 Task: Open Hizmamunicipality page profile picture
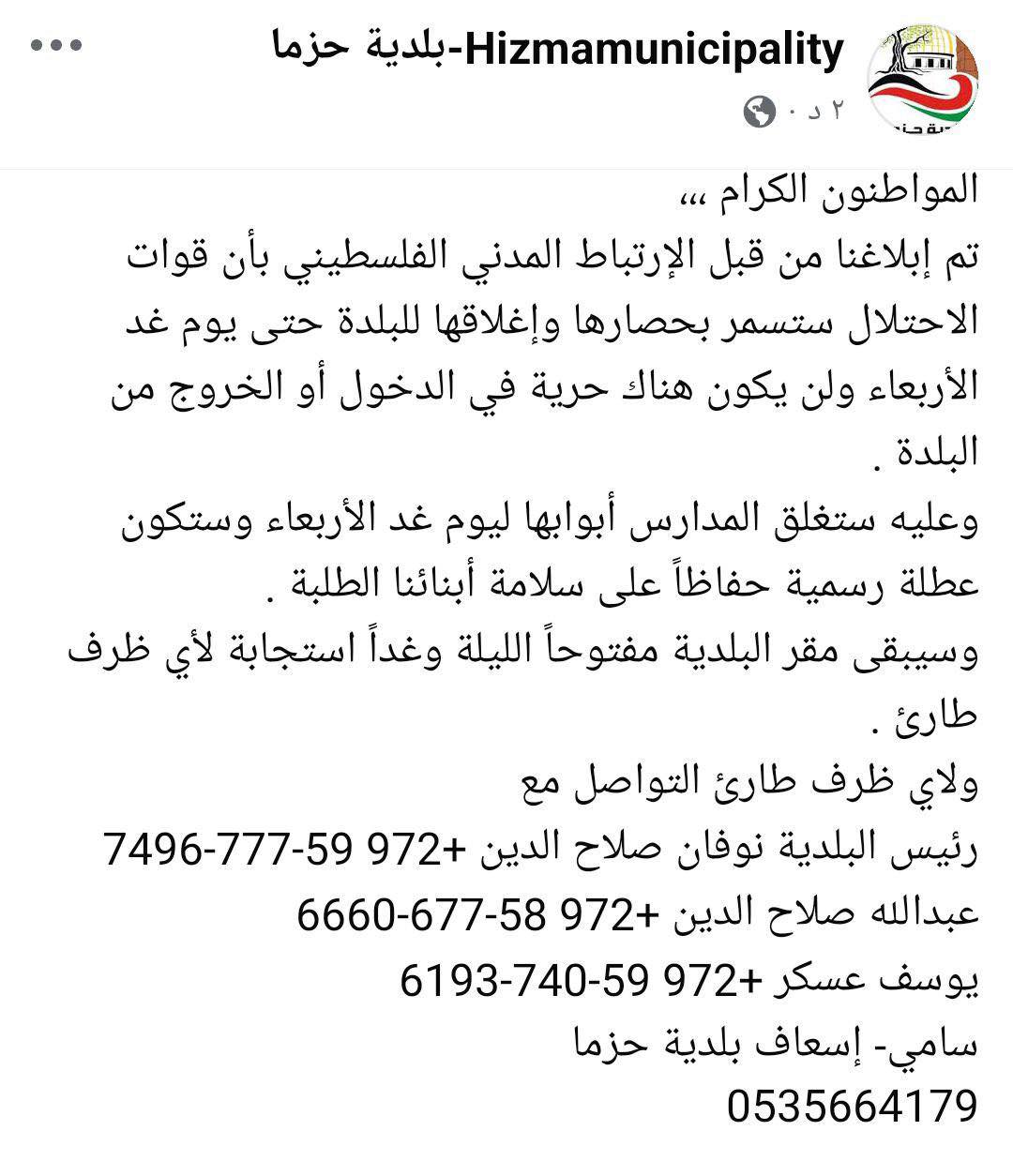[922, 78]
